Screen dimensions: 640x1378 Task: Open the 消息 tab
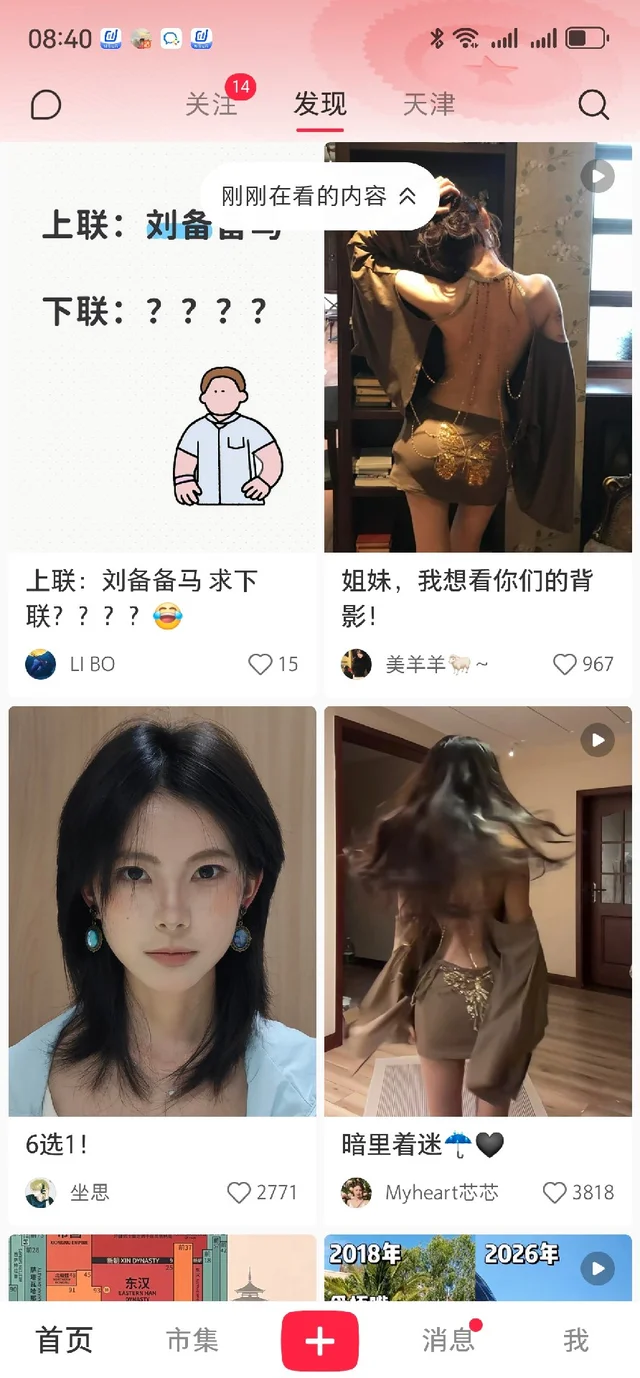point(448,1340)
